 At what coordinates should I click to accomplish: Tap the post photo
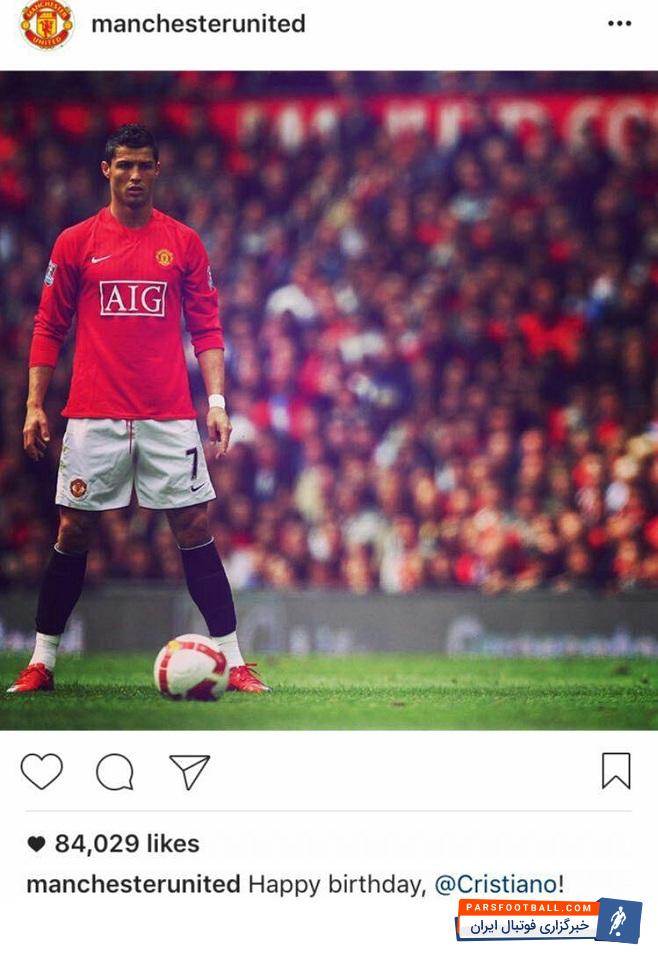point(329,400)
